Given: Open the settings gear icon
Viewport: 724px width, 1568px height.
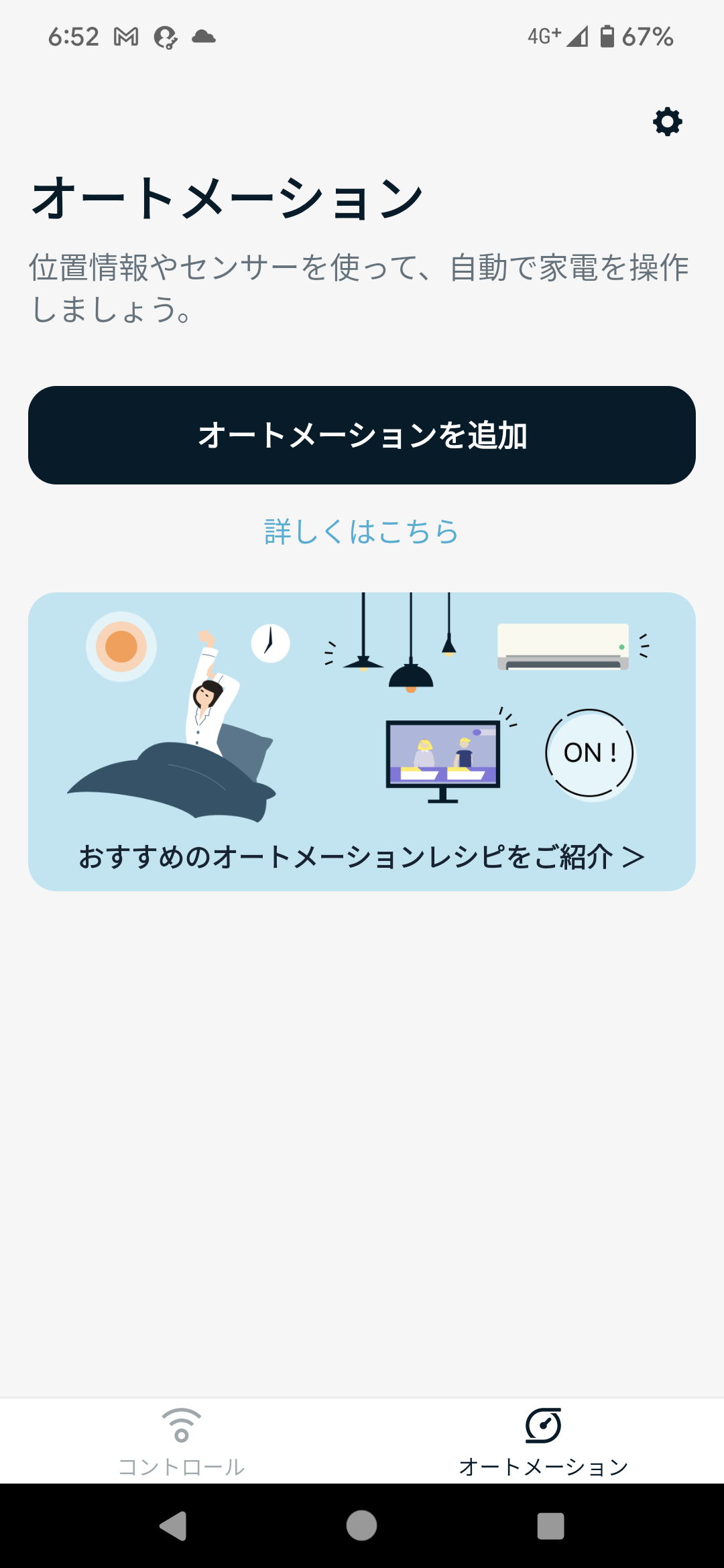Looking at the screenshot, I should 667,122.
